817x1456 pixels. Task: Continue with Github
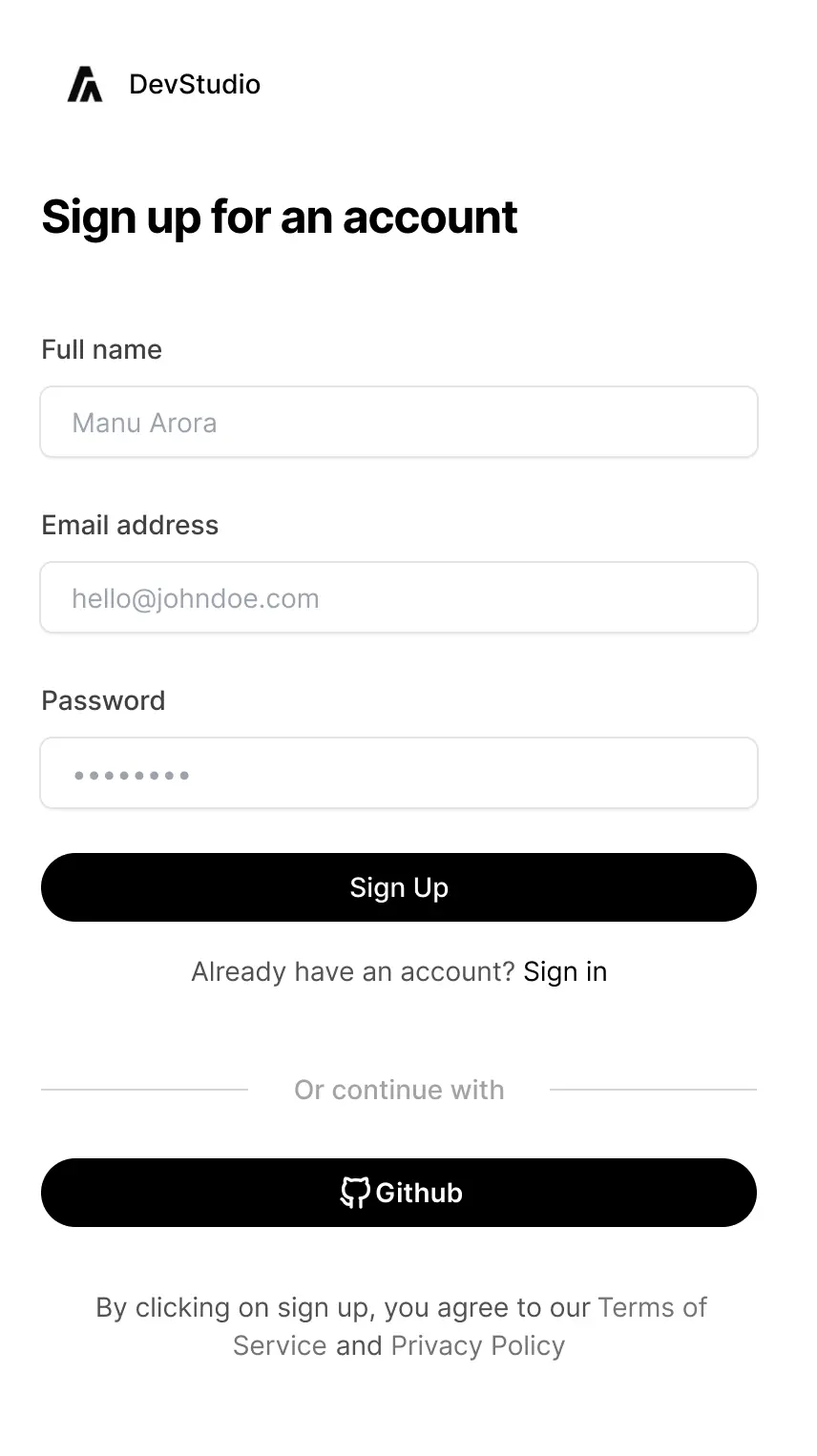(399, 1193)
